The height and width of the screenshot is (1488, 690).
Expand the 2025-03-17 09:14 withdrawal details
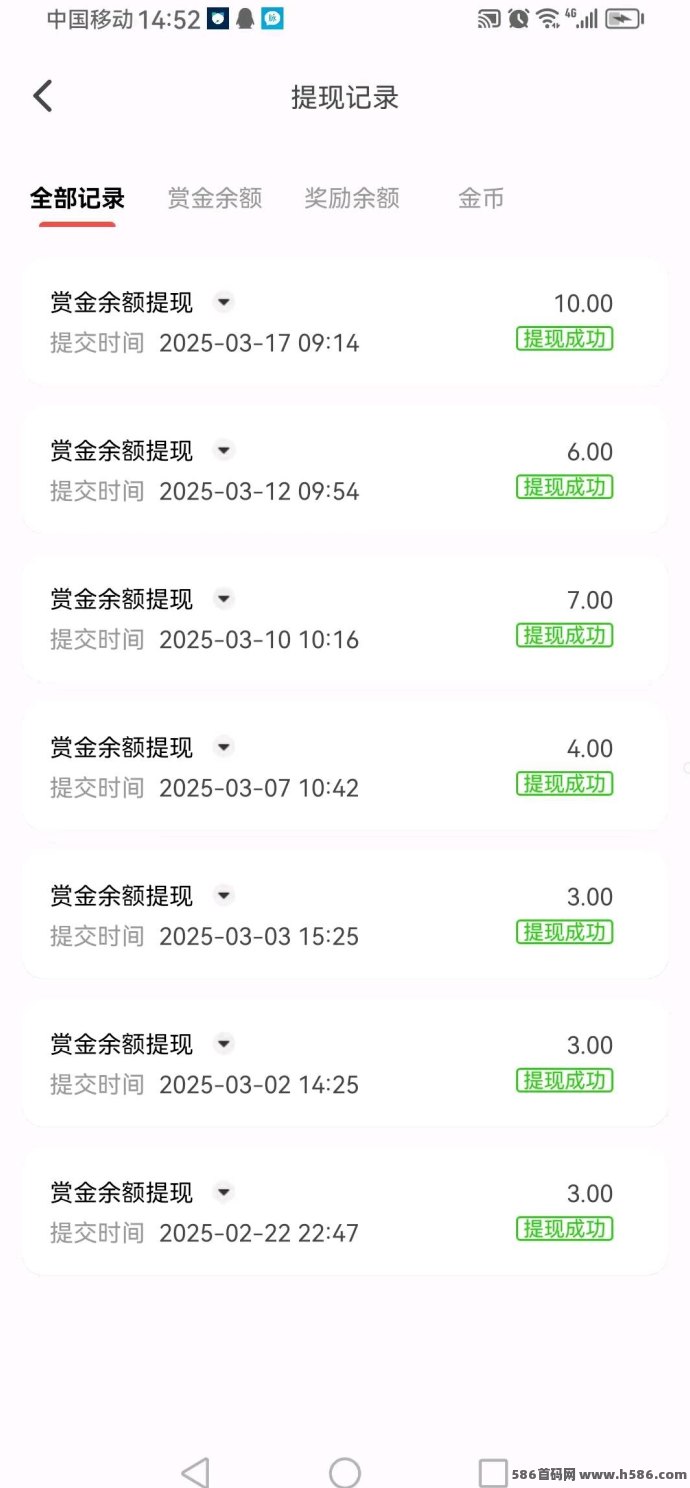tap(224, 302)
